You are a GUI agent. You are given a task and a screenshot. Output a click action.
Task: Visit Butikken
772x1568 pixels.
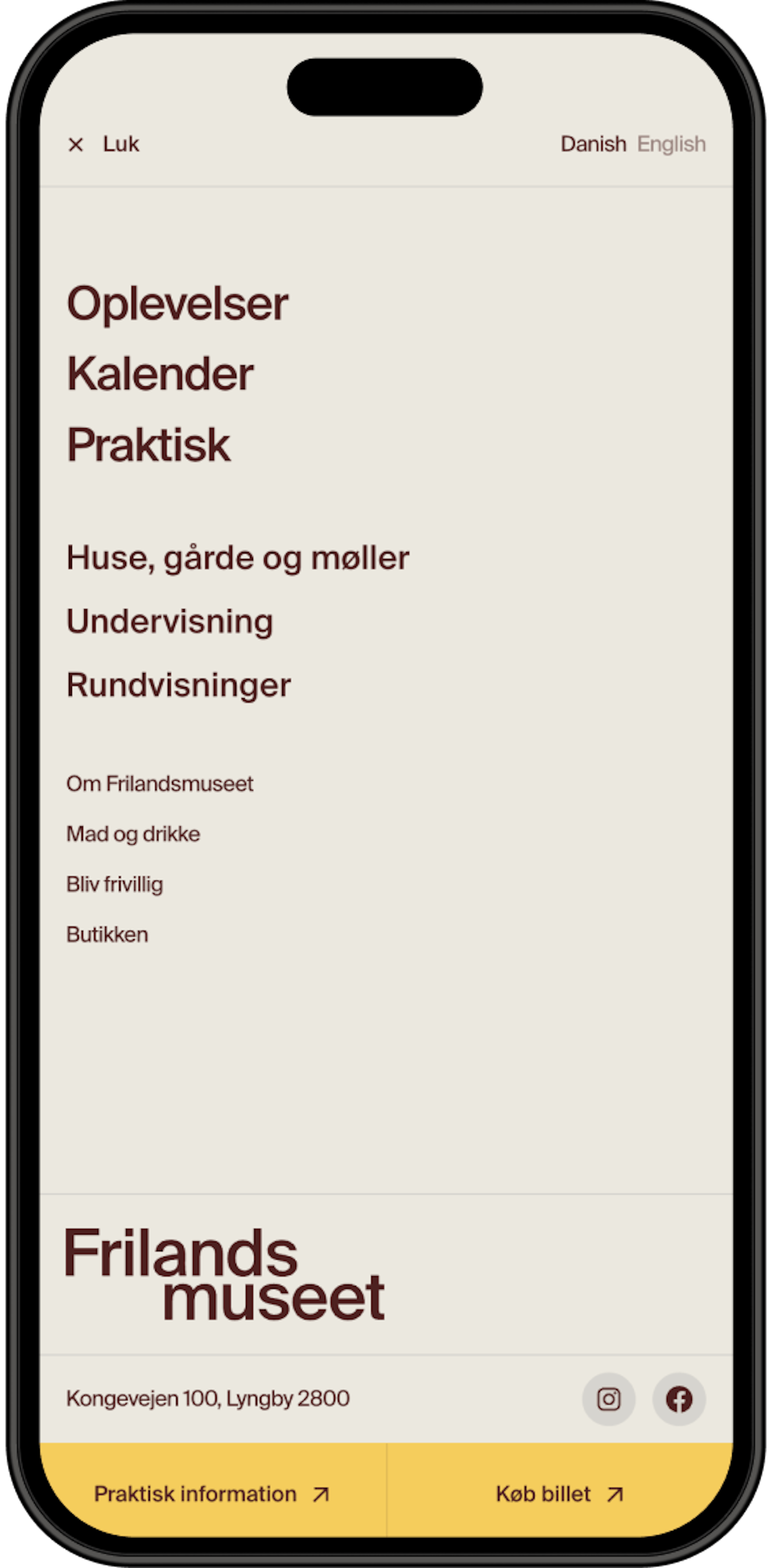pyautogui.click(x=107, y=934)
